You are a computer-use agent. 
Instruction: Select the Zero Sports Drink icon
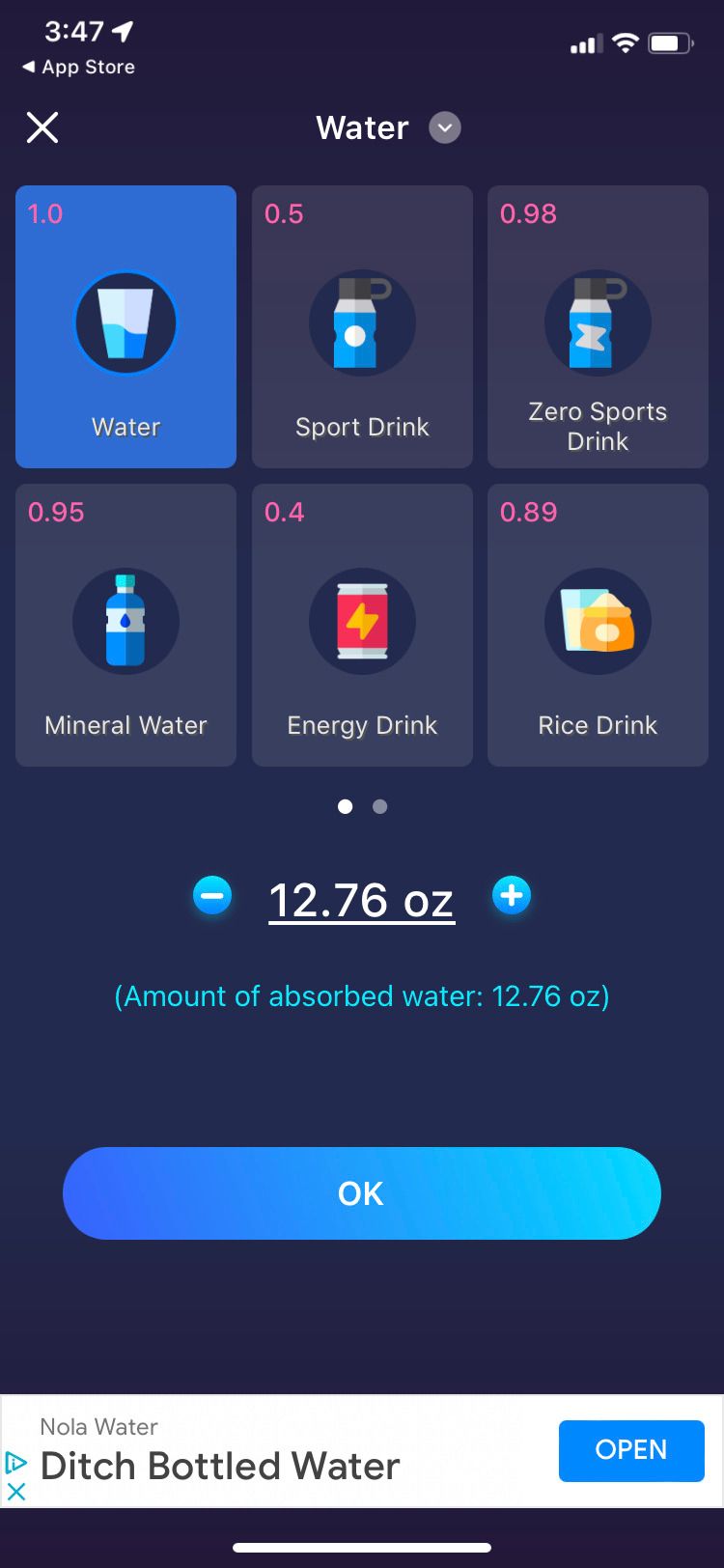[598, 322]
